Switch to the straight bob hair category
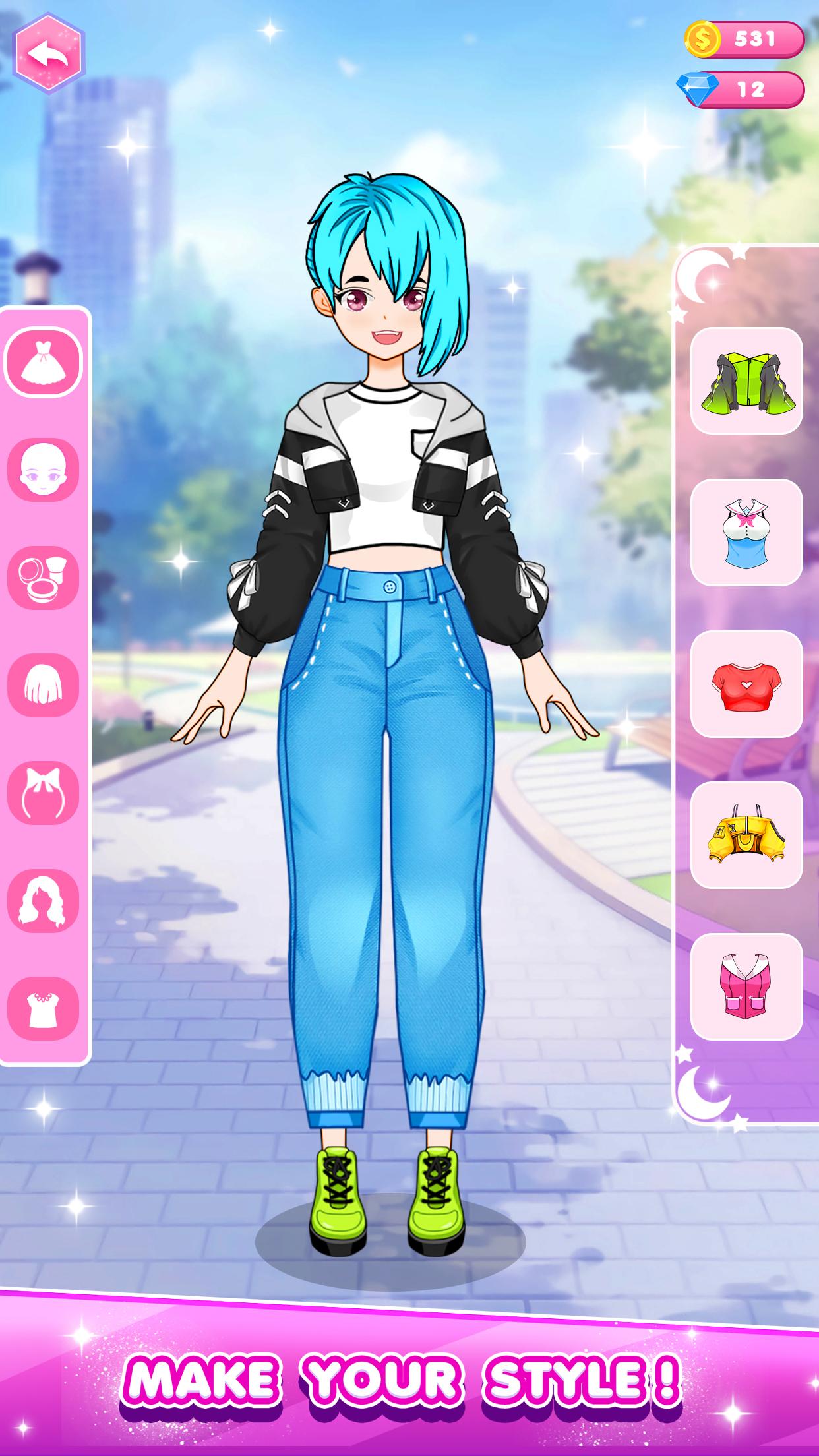Image resolution: width=819 pixels, height=1456 pixels. click(x=44, y=686)
